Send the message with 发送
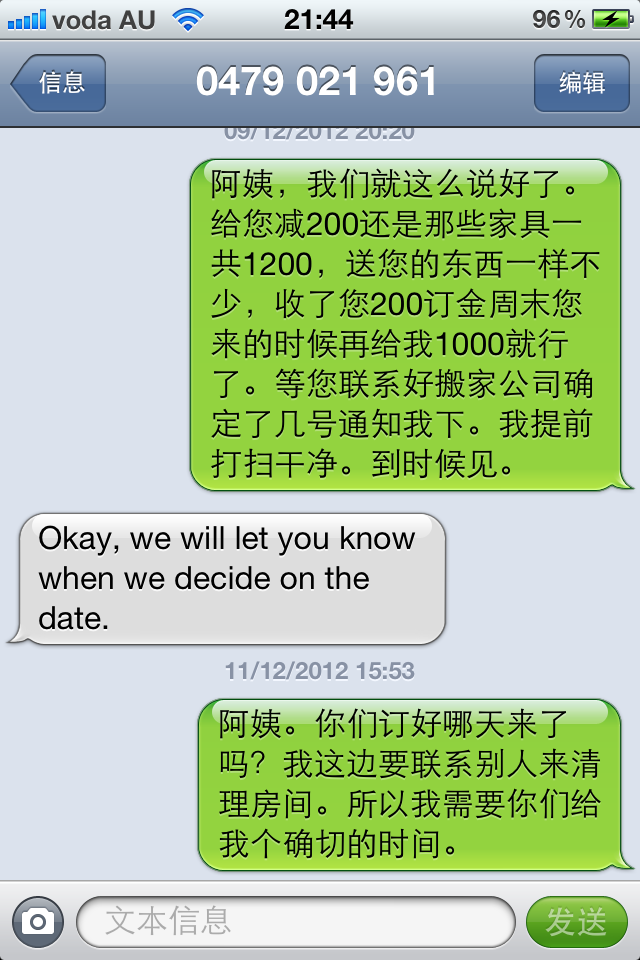Screen dimensions: 640x960 (x=576, y=921)
